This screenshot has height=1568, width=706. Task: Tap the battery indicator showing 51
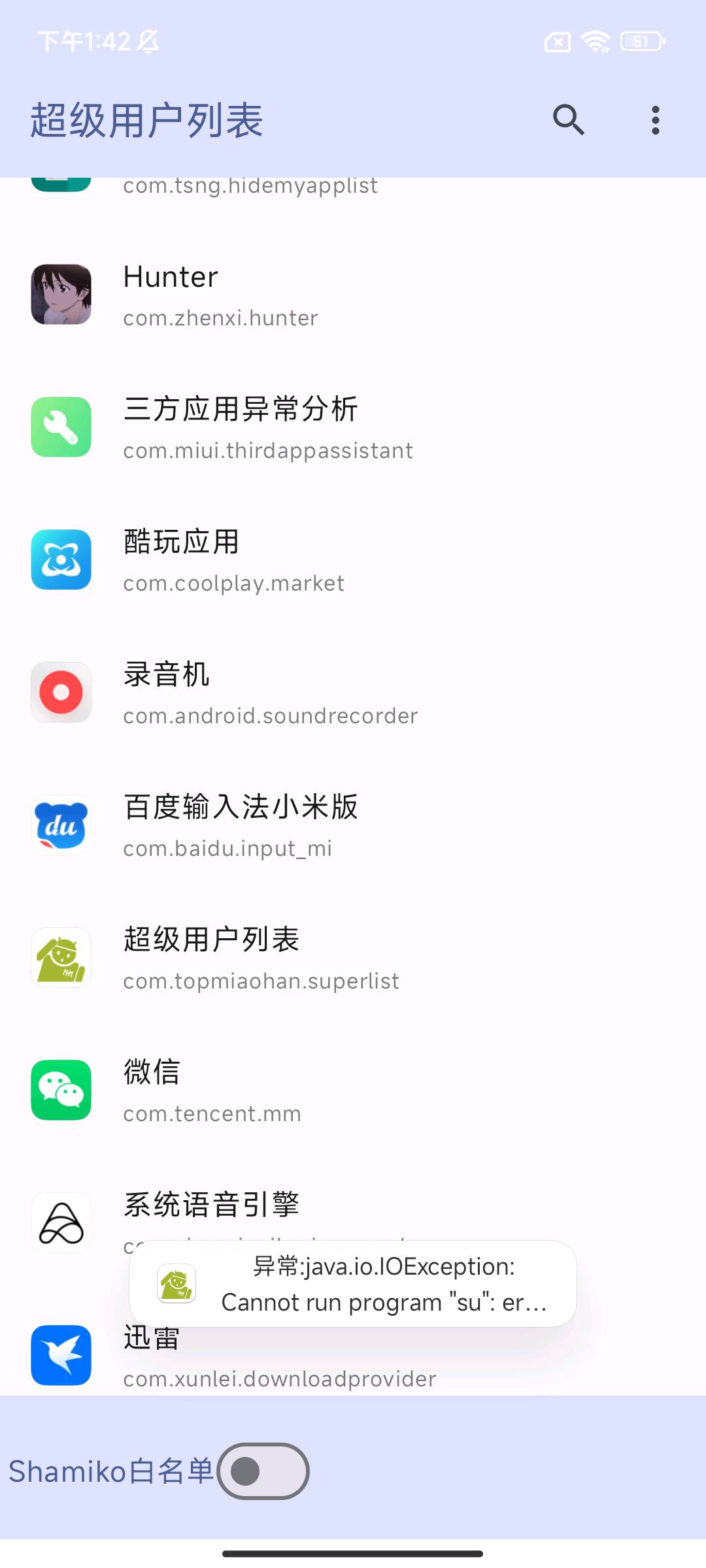(x=639, y=41)
